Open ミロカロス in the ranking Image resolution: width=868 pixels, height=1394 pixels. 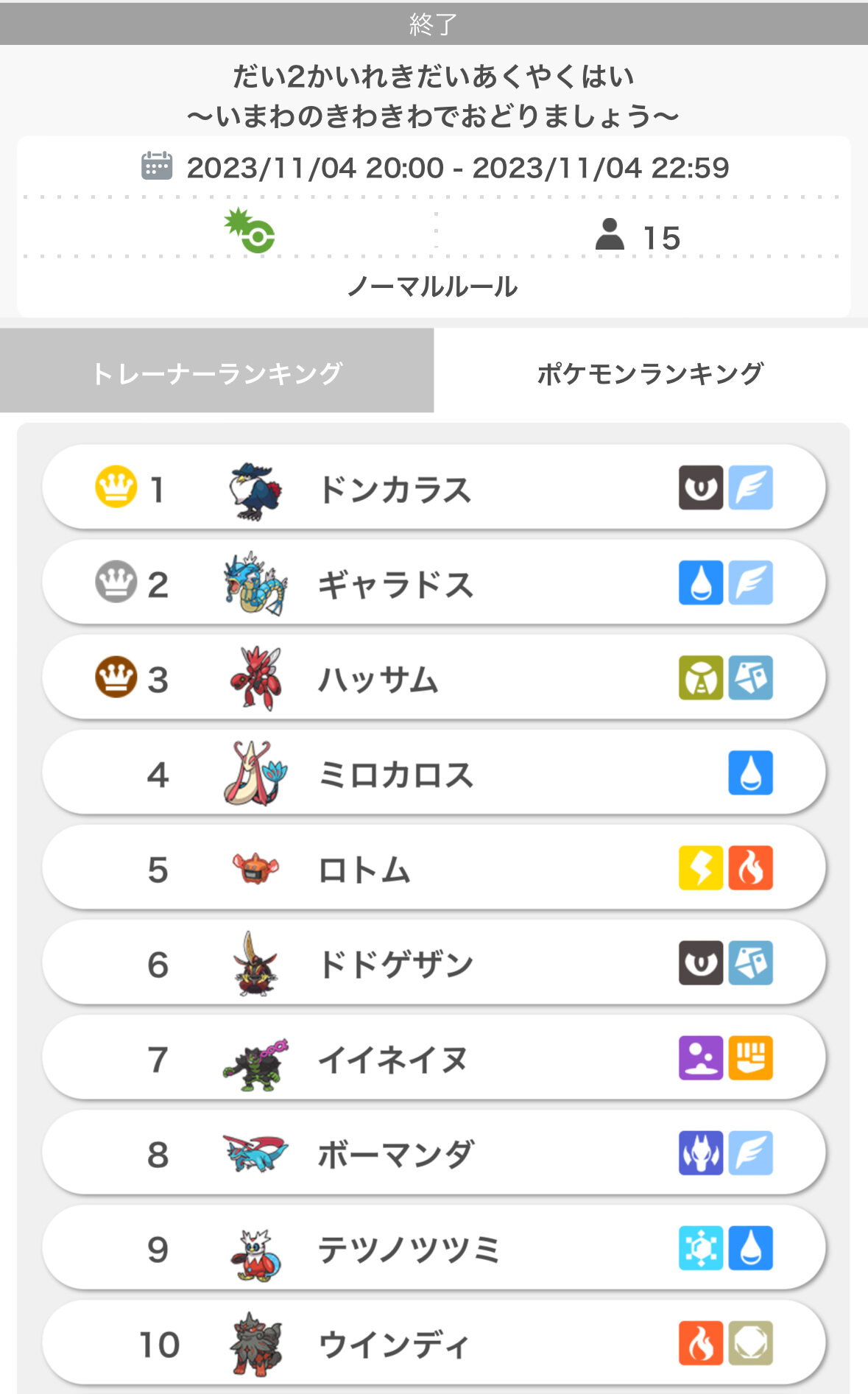[433, 772]
